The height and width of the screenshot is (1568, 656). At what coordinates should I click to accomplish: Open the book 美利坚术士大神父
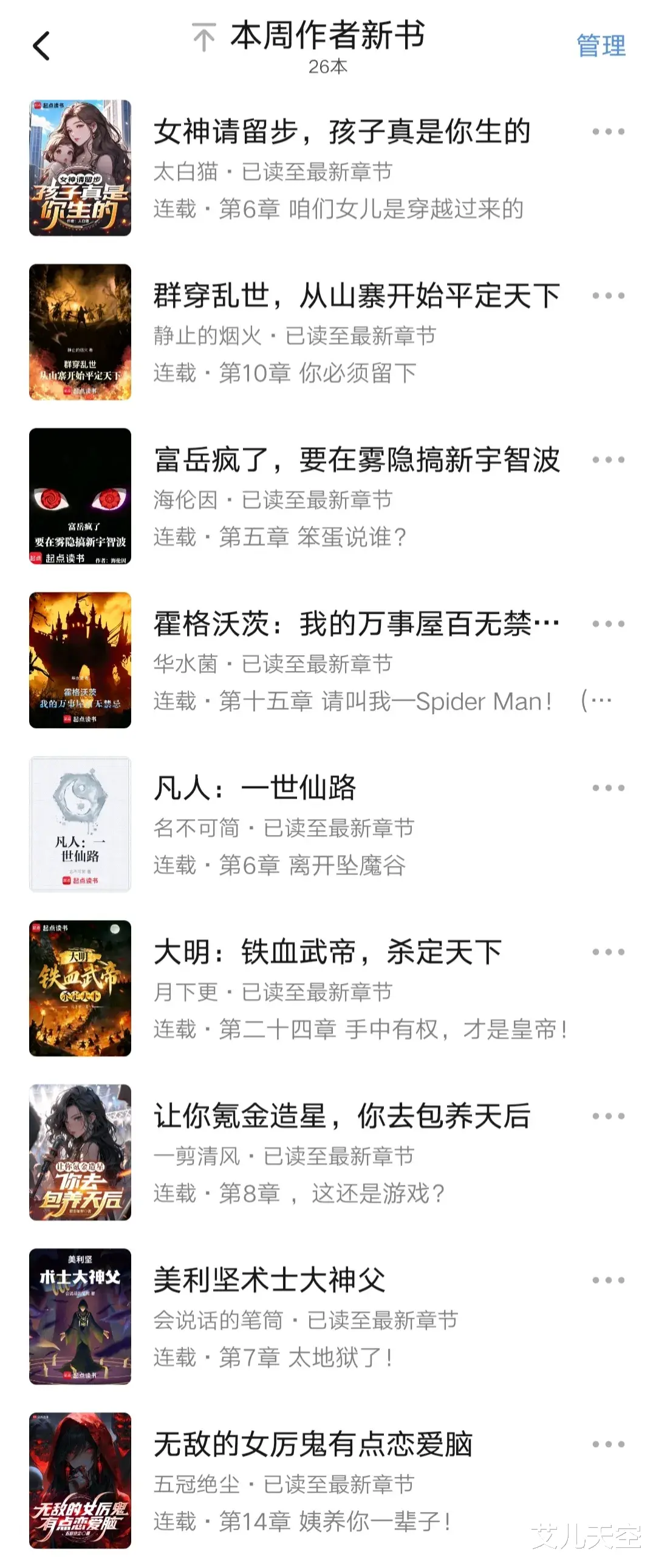coord(268,1281)
